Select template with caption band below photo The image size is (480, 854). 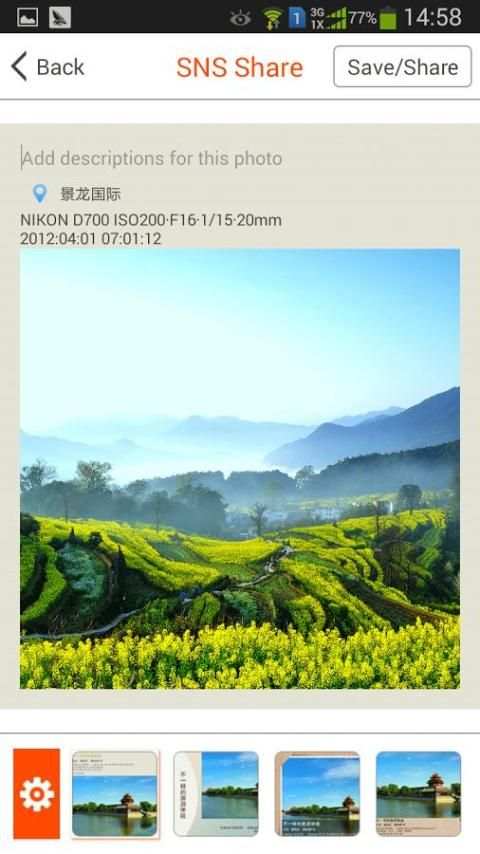pyautogui.click(x=418, y=794)
